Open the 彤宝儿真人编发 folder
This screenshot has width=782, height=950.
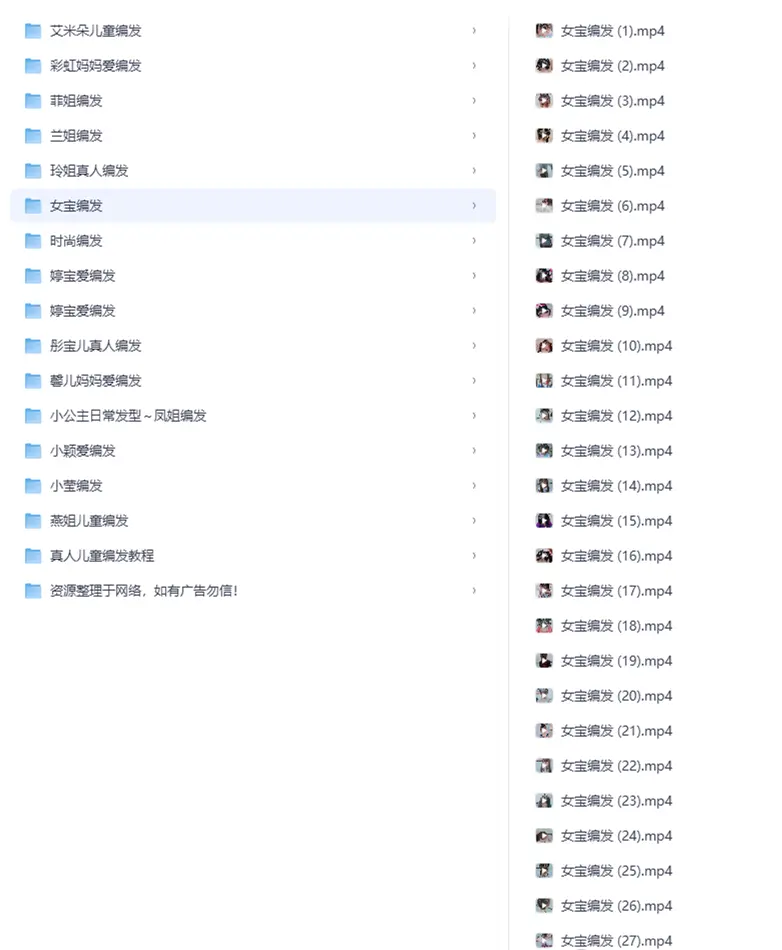[x=96, y=346]
